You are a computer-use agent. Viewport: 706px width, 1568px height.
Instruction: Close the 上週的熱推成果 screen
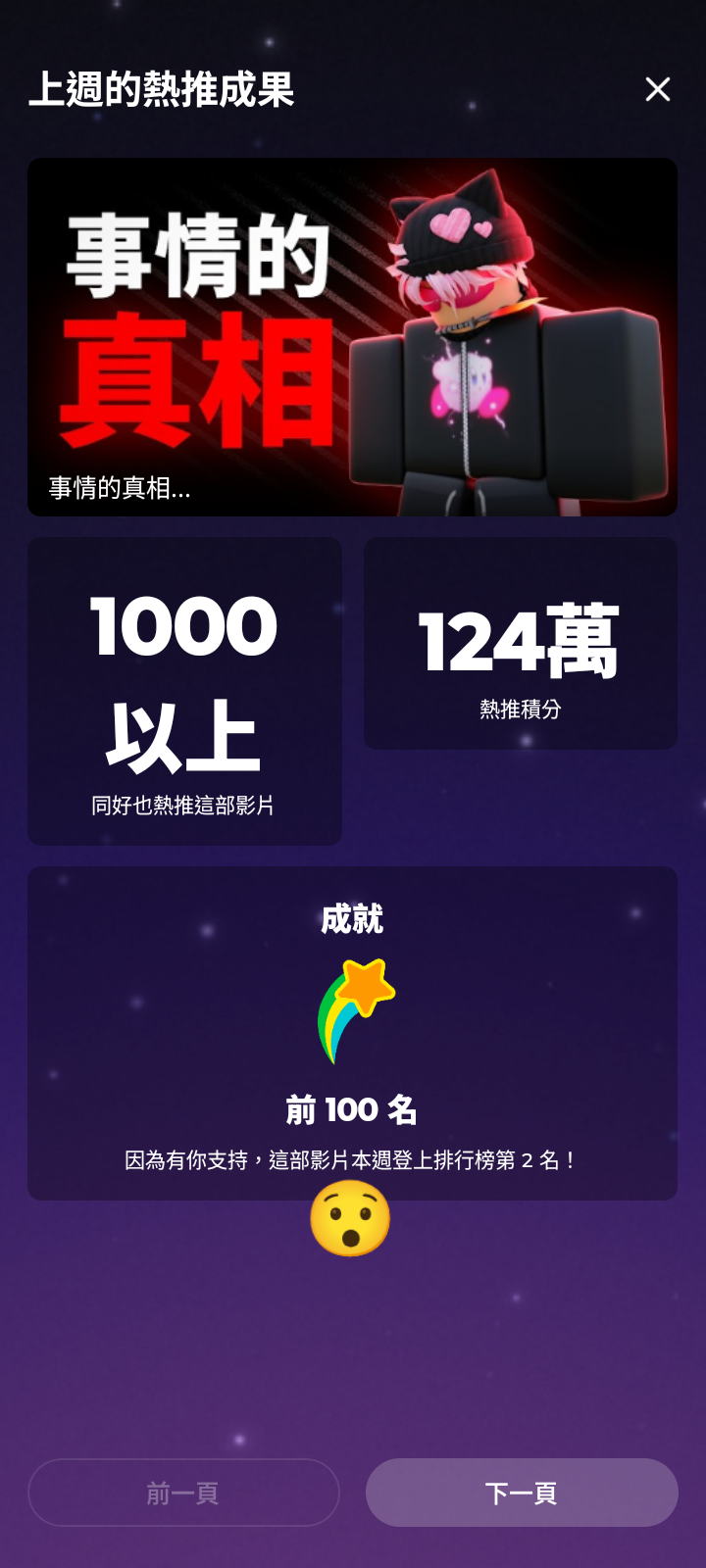point(658,89)
